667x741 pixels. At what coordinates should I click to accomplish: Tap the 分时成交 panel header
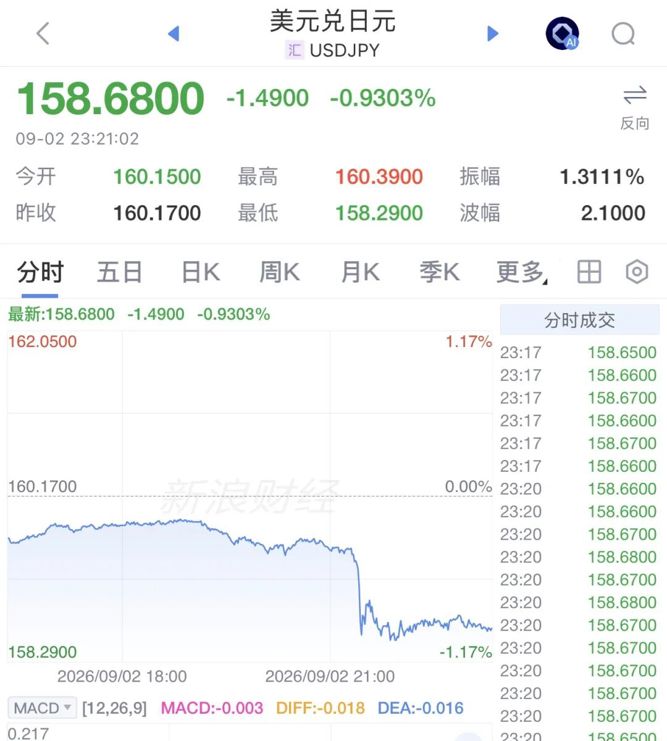click(580, 320)
